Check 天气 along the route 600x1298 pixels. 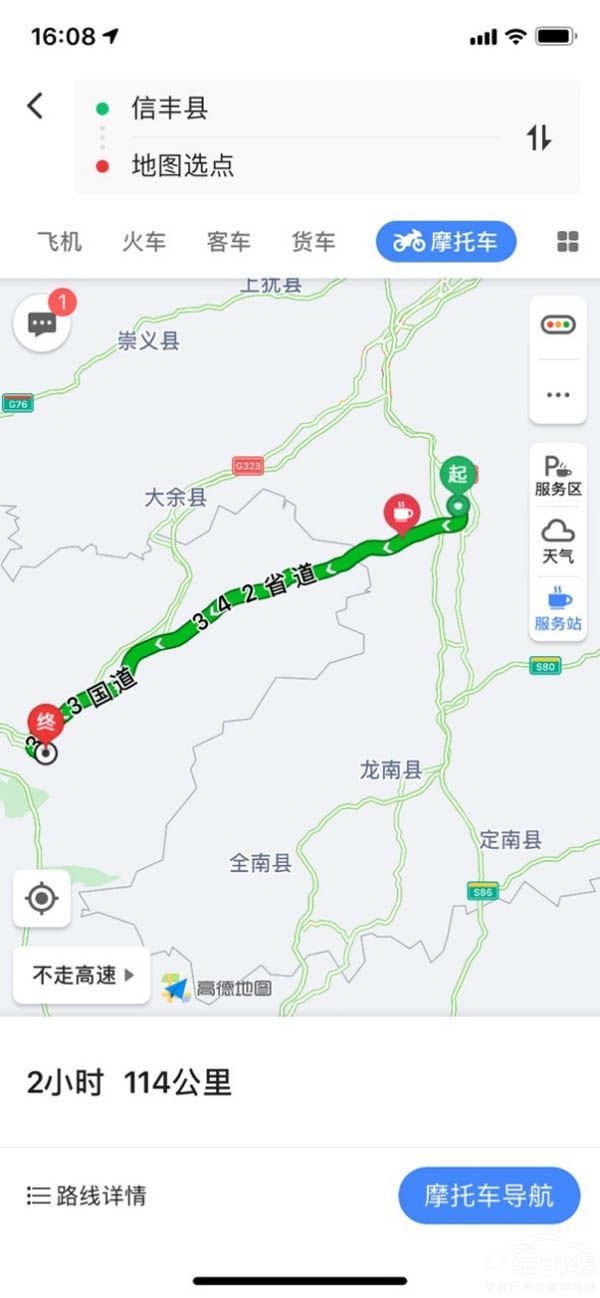558,541
